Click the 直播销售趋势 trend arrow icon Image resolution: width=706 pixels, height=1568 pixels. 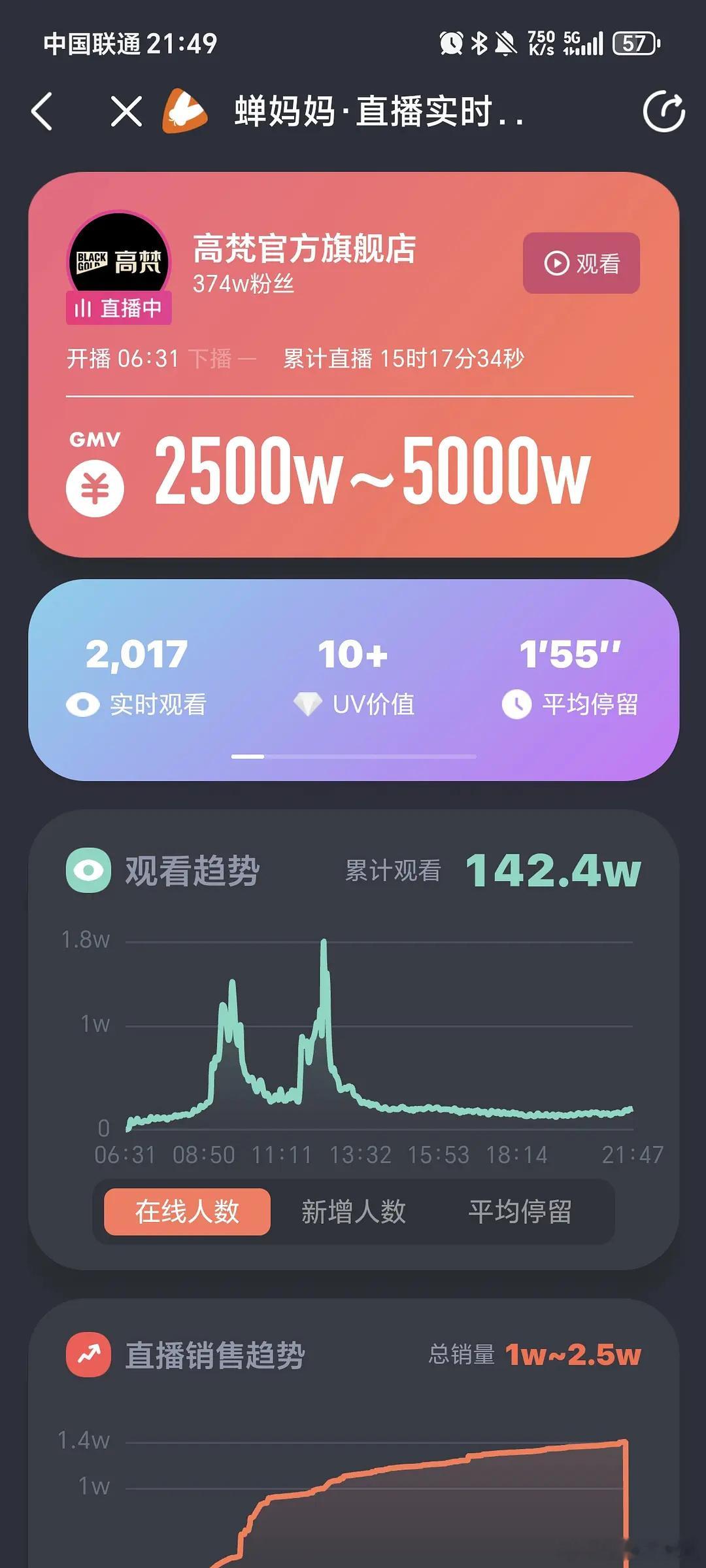point(89,1355)
